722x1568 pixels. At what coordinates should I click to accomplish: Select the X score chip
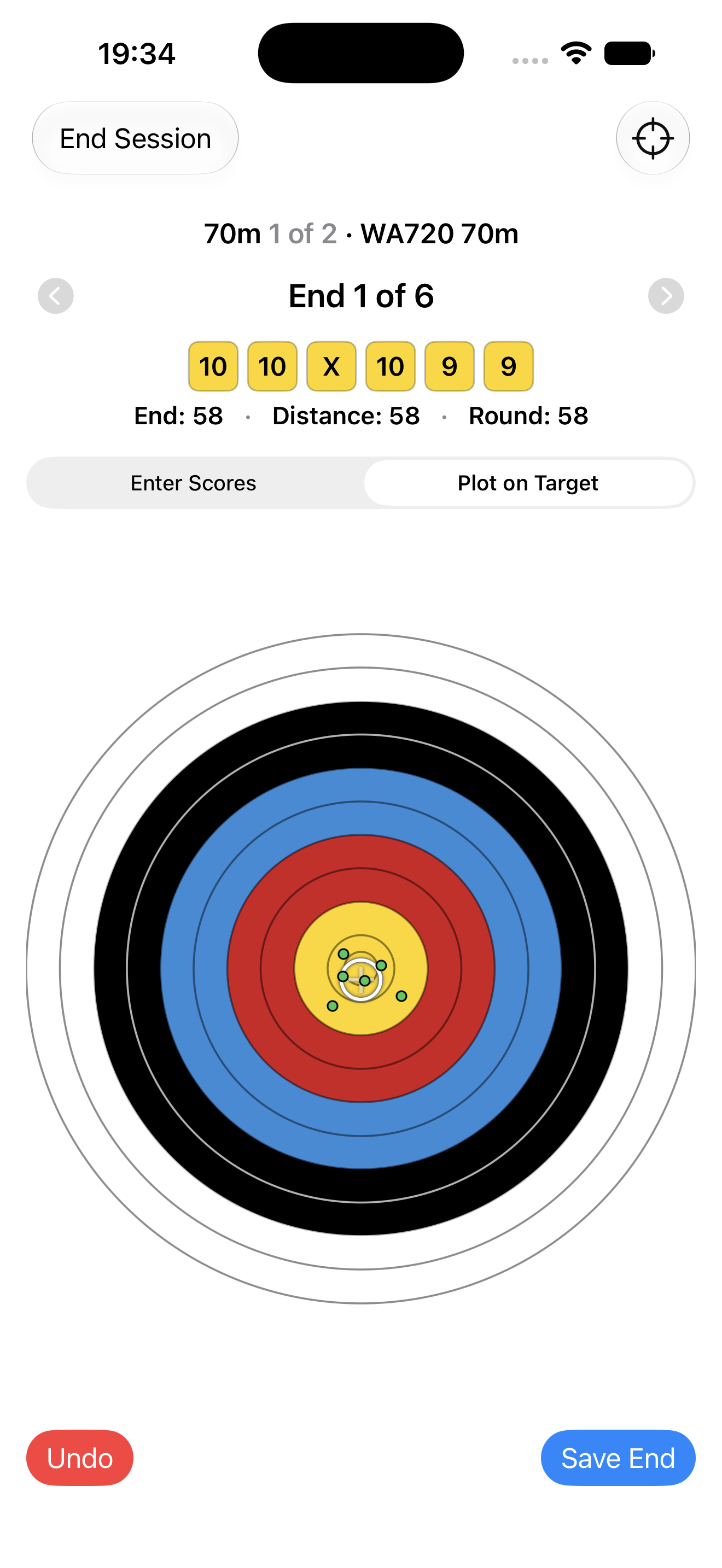[x=331, y=366]
